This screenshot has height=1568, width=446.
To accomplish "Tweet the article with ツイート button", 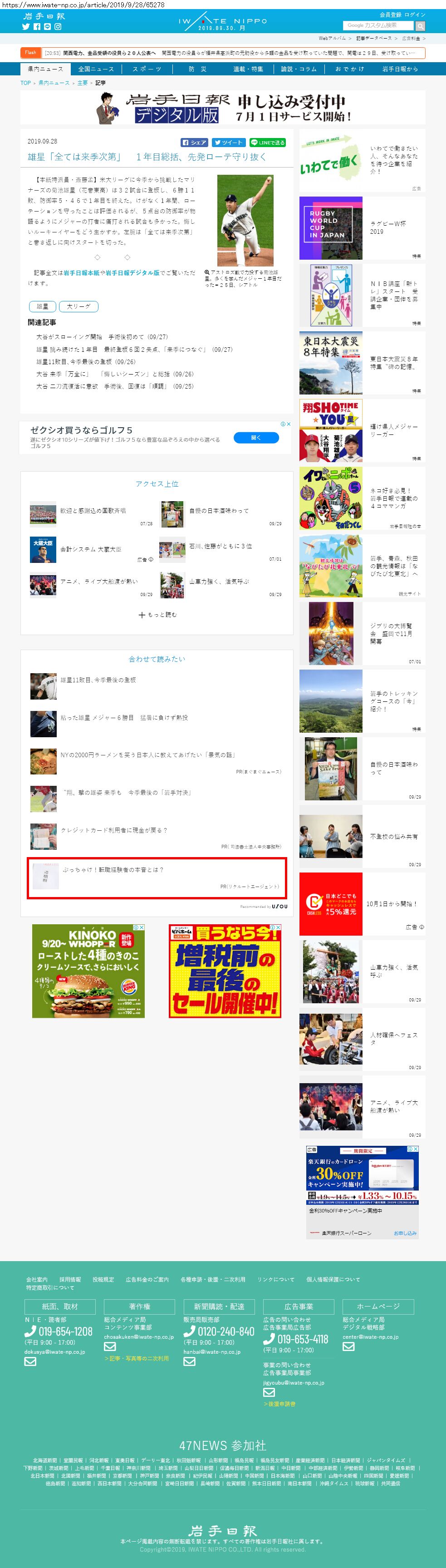I will (x=228, y=143).
